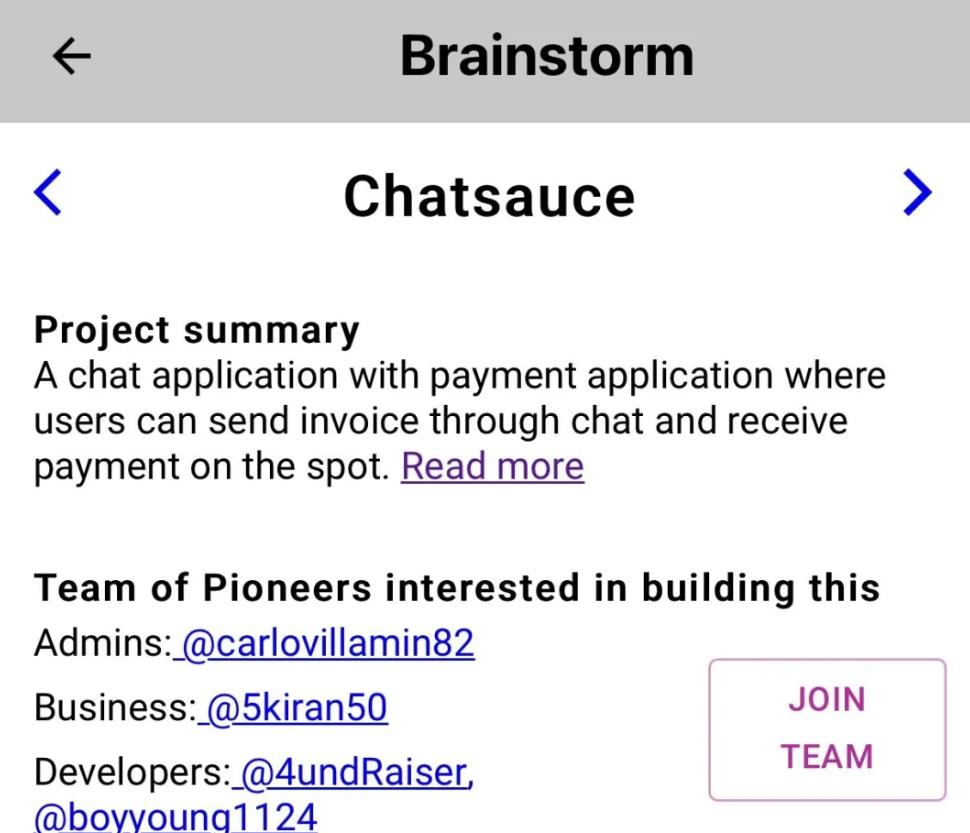970x833 pixels.
Task: Tap the Join Team button
Action: point(827,729)
